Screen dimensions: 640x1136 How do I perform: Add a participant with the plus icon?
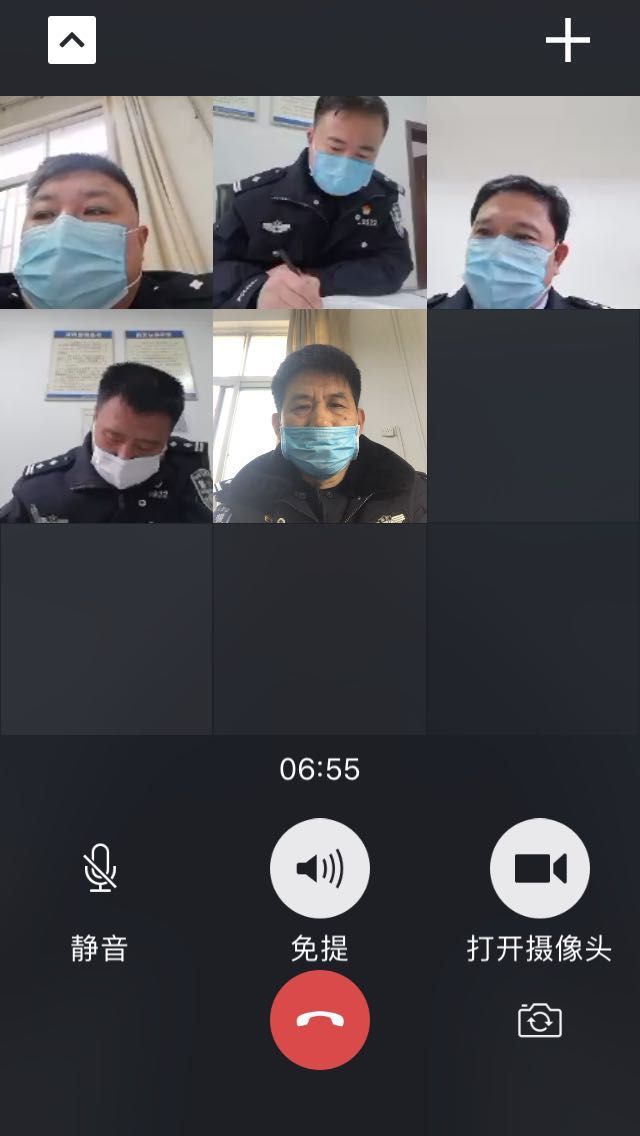(x=567, y=41)
